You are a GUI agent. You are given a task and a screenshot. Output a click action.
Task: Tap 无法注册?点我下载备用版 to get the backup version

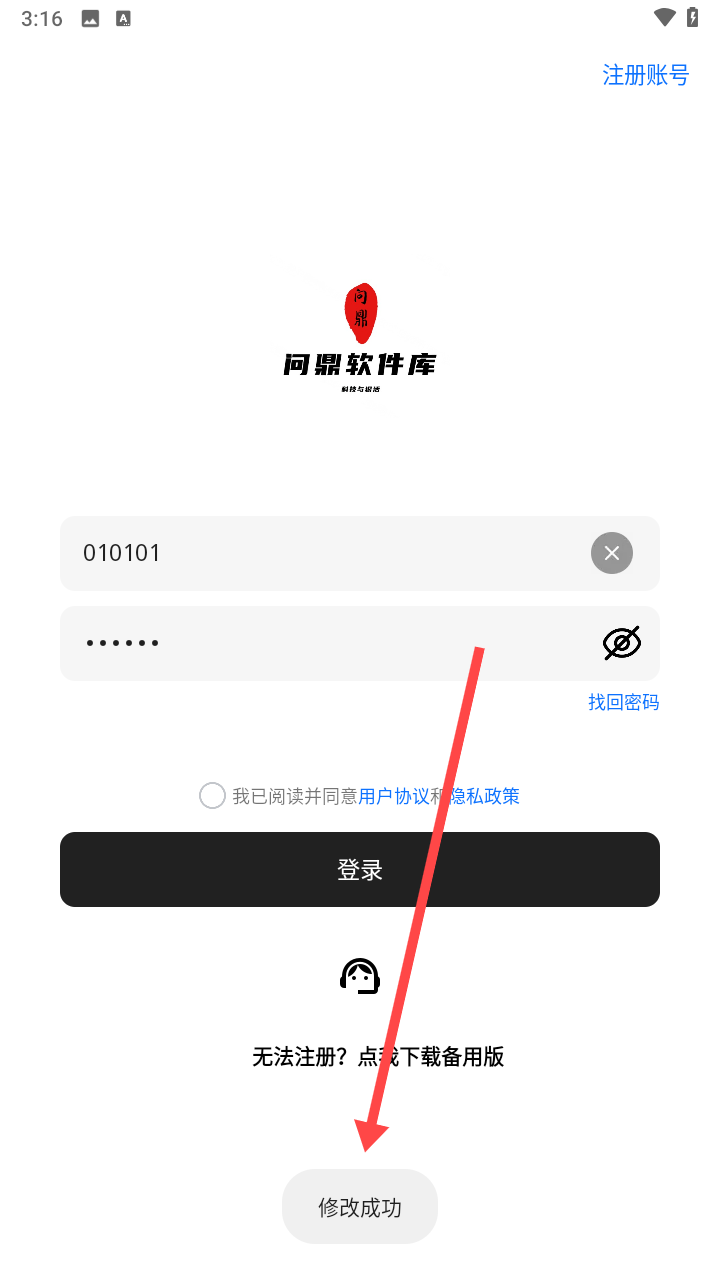(378, 1057)
